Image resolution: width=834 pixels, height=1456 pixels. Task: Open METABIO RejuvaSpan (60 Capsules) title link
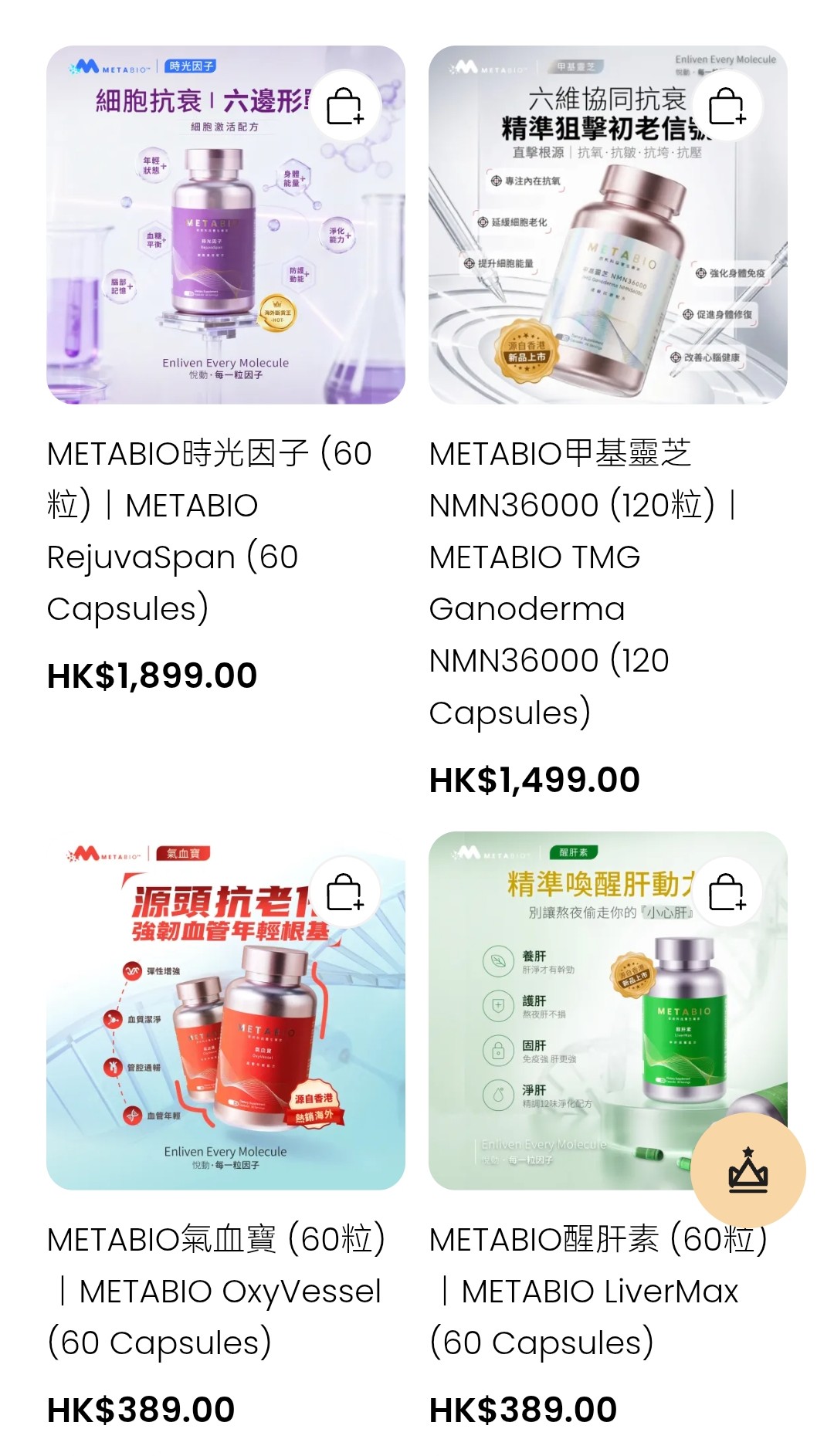coord(208,531)
